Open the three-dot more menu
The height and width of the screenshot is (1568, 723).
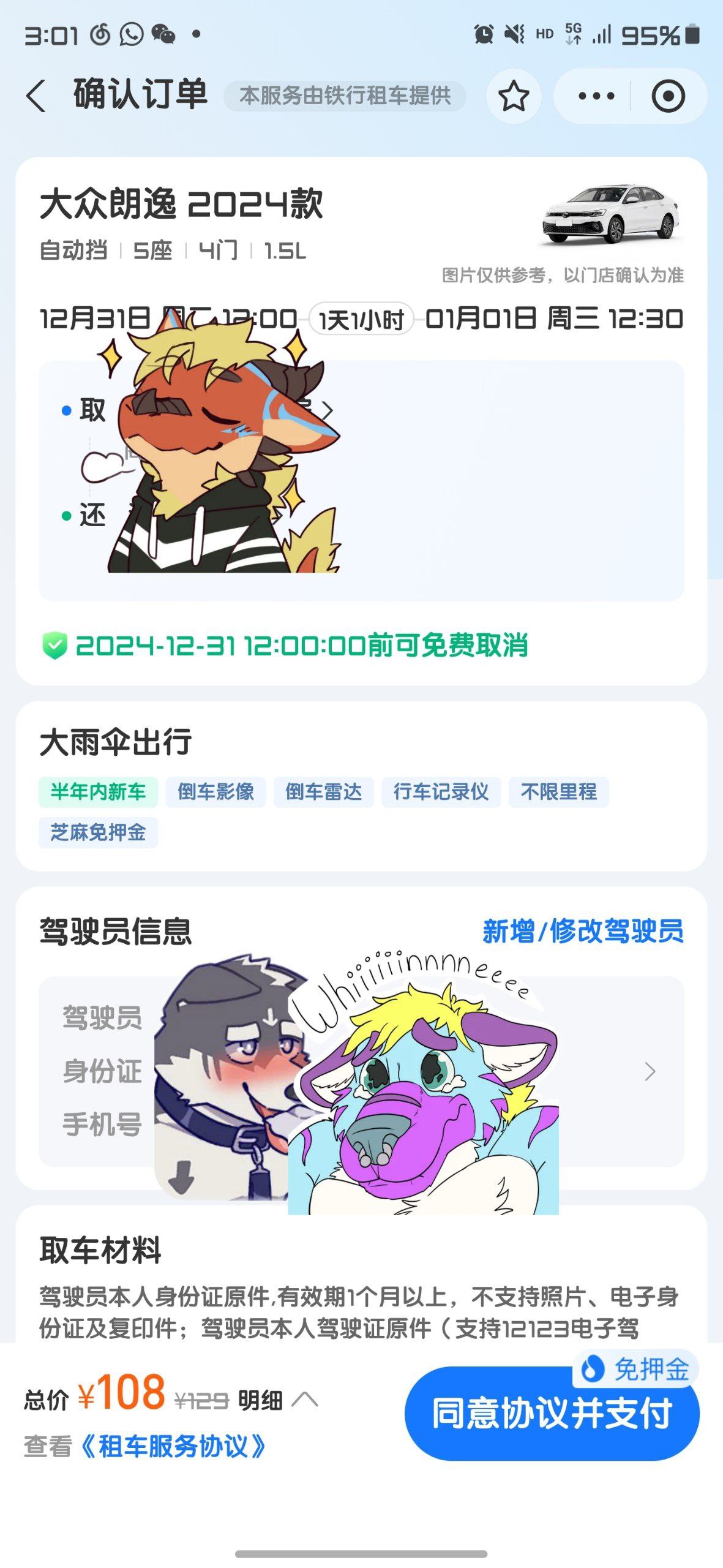point(596,96)
